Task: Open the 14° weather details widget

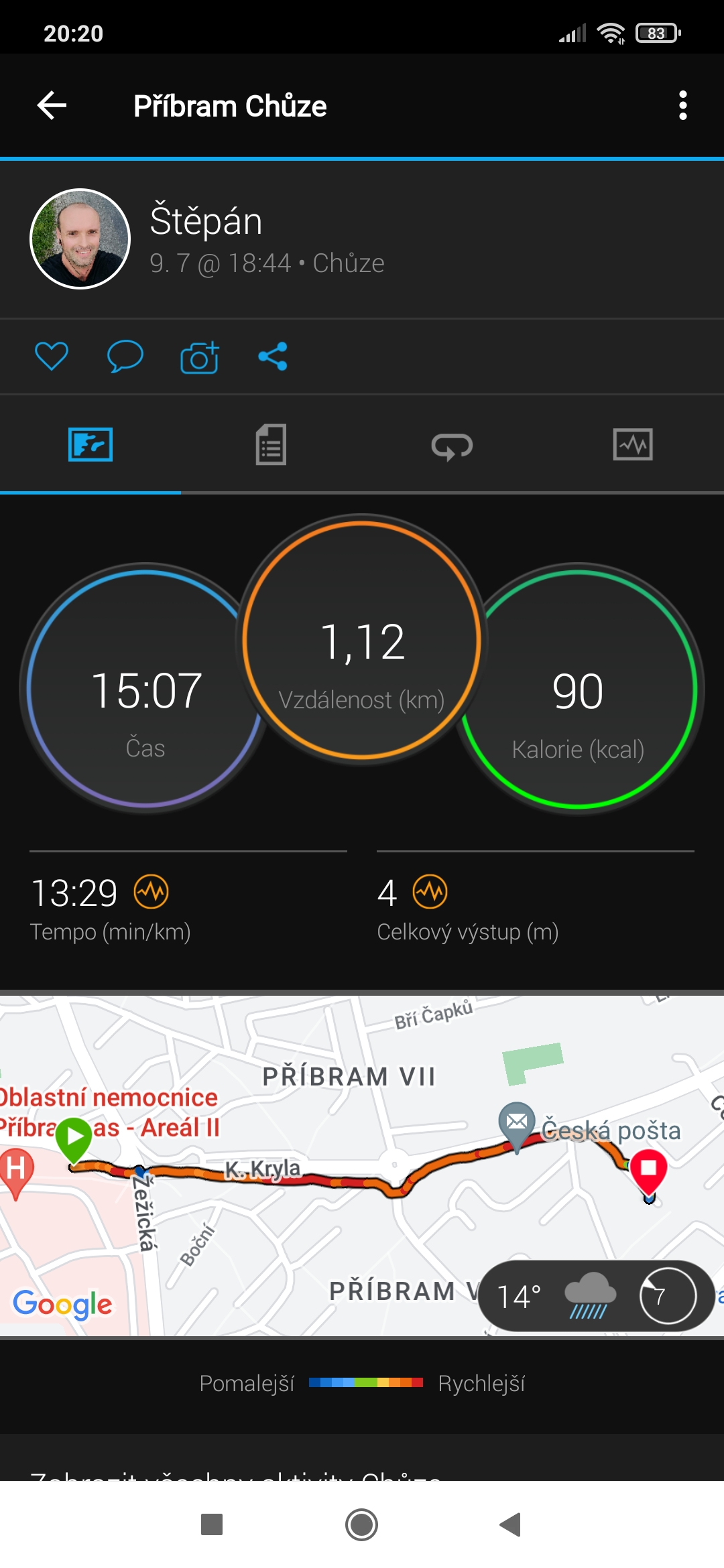Action: (x=597, y=1296)
